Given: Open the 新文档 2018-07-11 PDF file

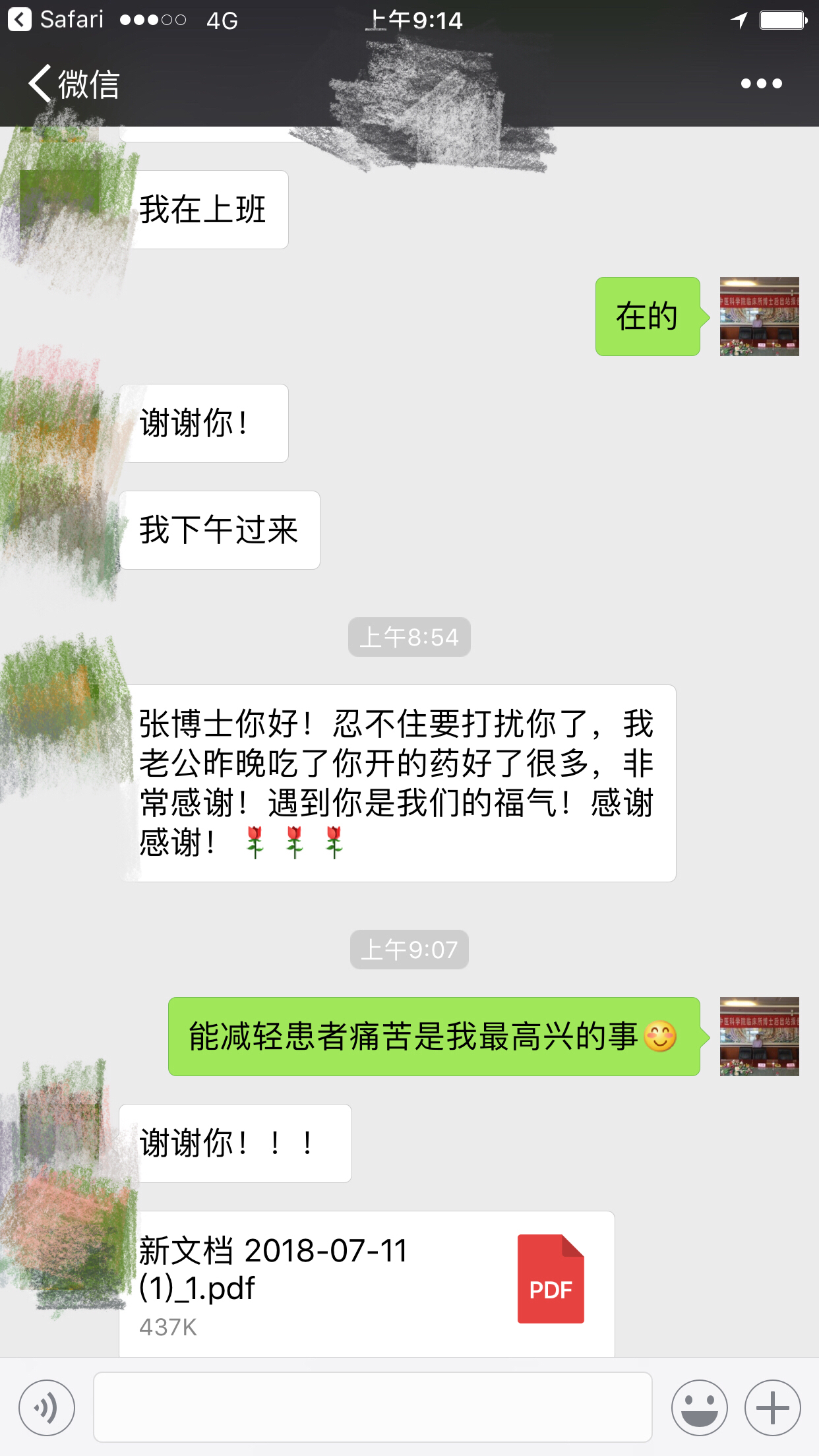Looking at the screenshot, I should tap(367, 1283).
